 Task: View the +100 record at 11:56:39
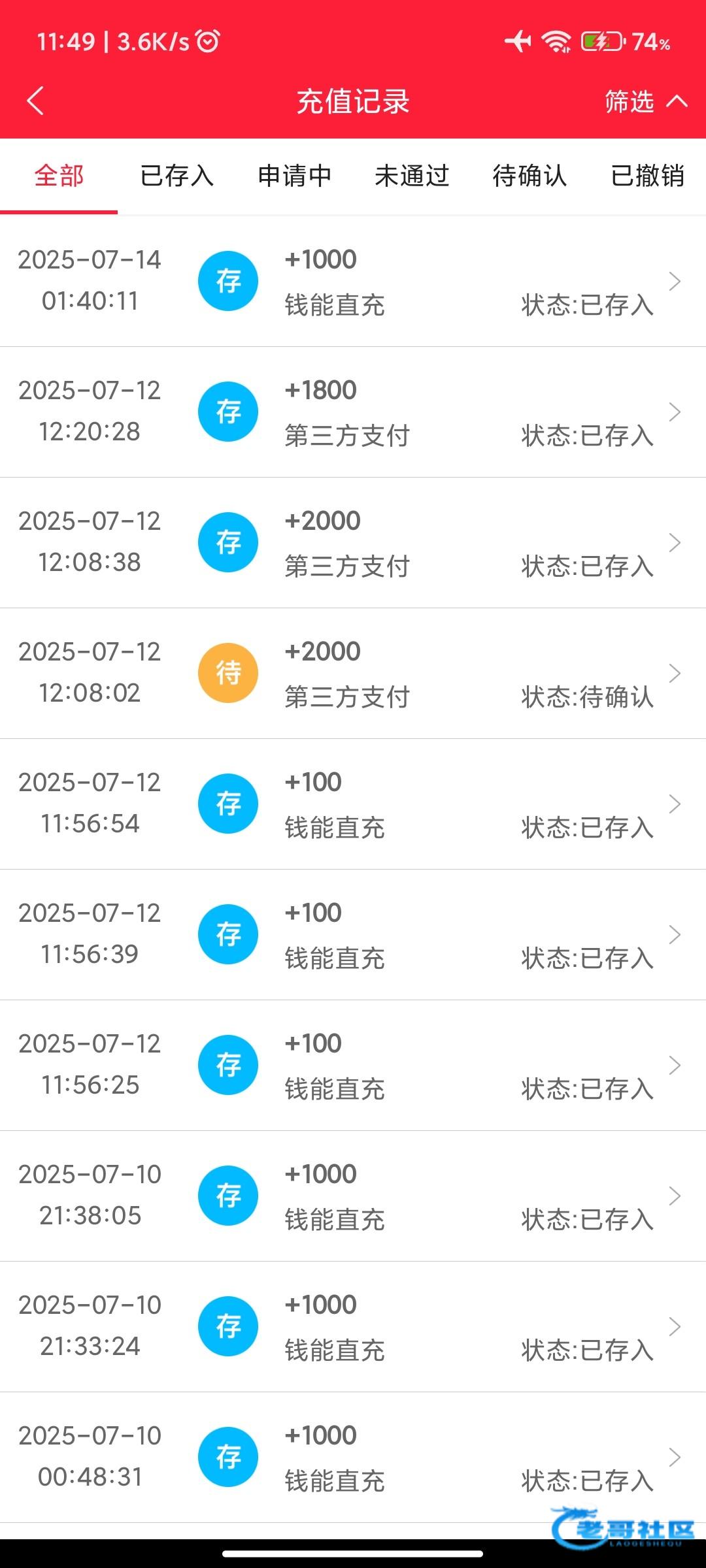[353, 935]
